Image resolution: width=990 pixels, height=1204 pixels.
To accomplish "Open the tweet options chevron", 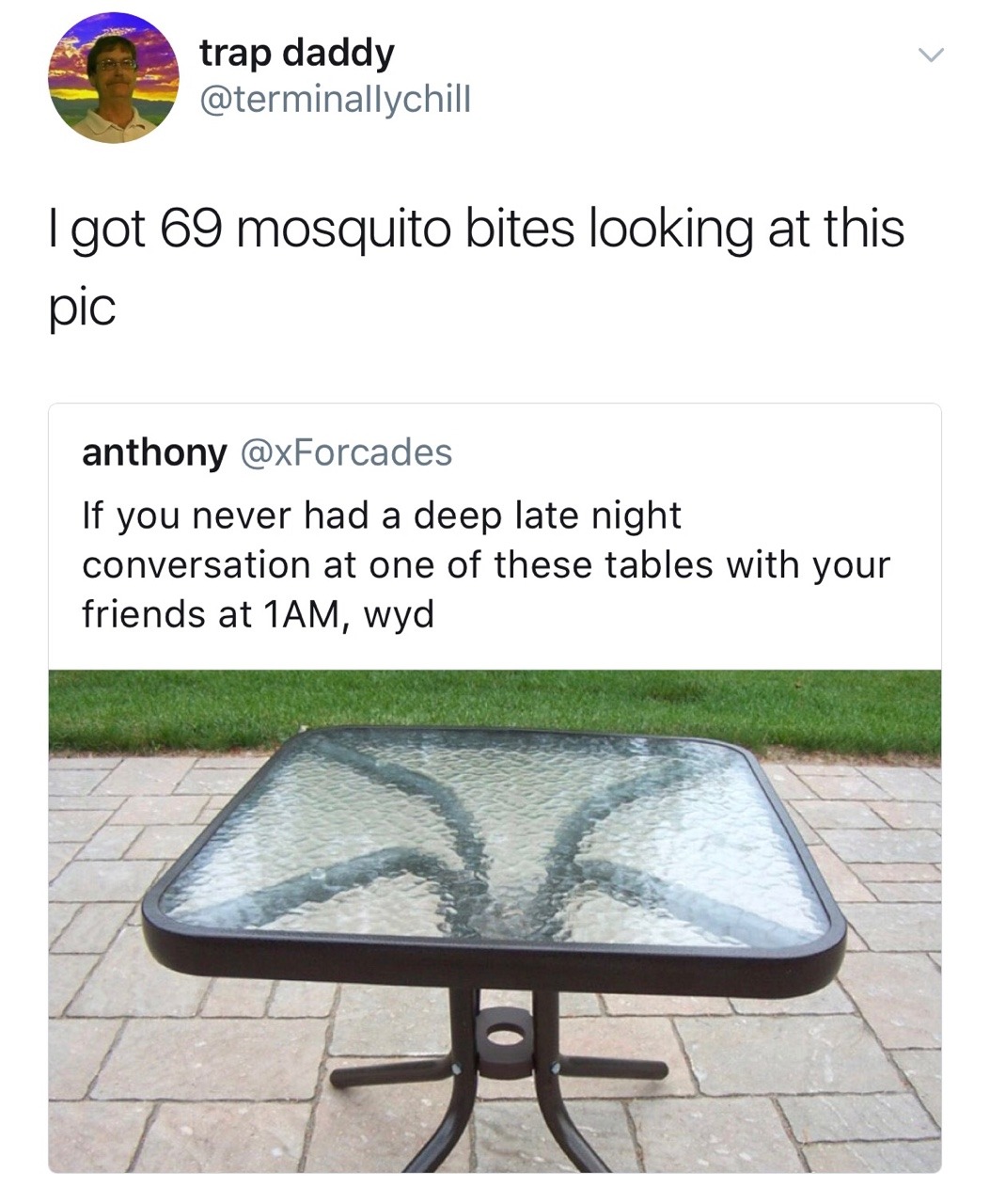I will tap(929, 56).
